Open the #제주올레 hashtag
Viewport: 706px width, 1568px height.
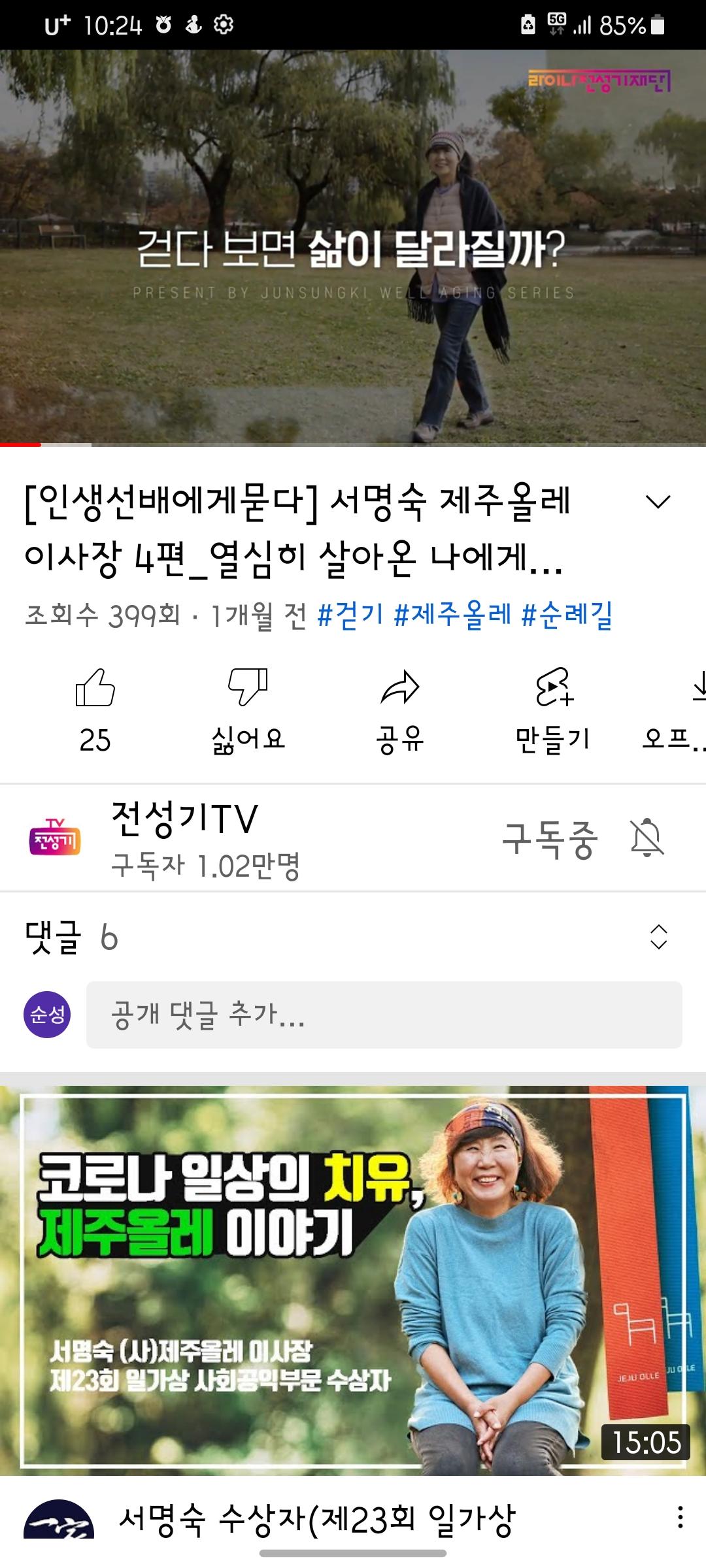pos(452,615)
